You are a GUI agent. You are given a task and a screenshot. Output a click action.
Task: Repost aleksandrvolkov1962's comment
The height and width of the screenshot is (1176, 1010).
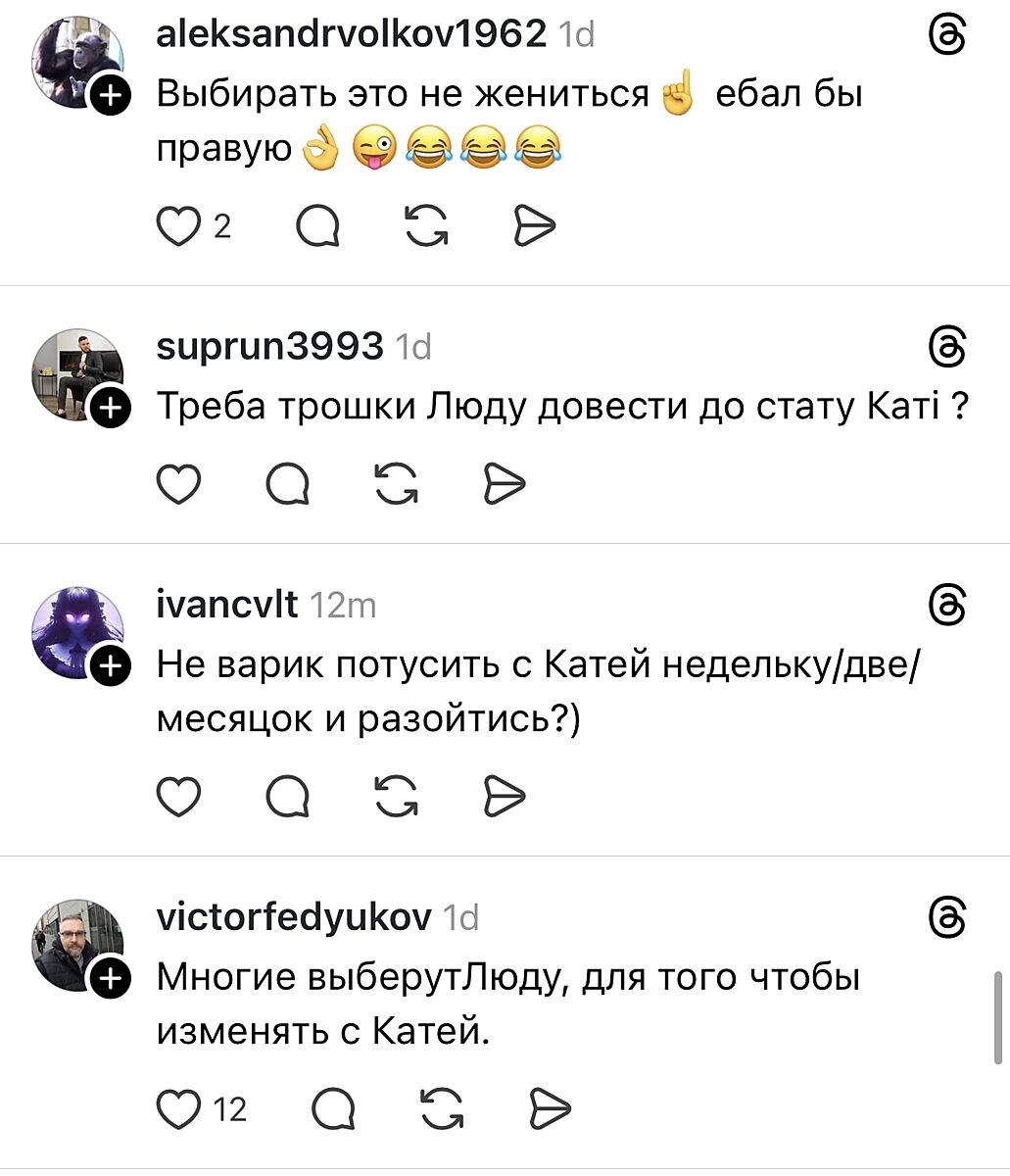click(x=427, y=227)
